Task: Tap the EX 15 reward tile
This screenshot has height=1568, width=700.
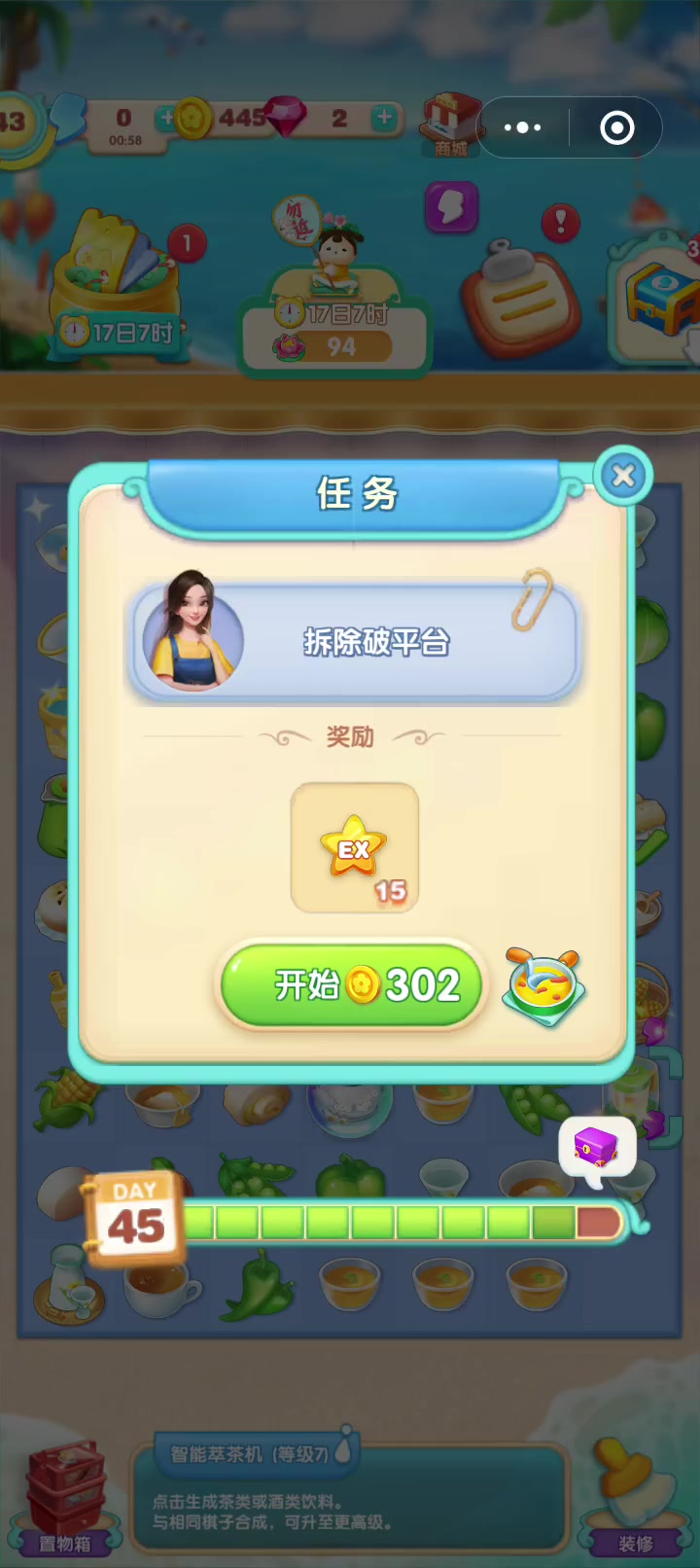Action: click(x=355, y=848)
